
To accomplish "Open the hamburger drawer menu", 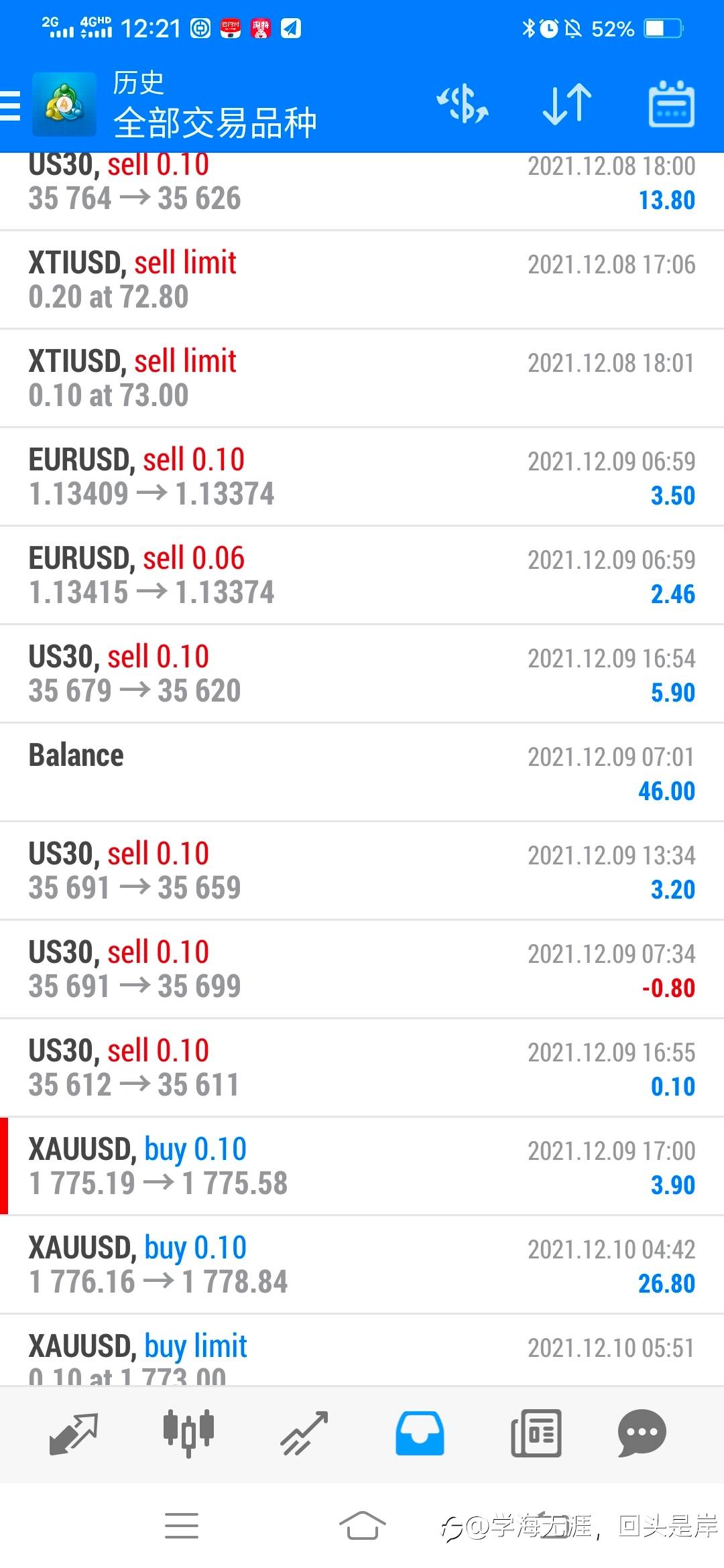I will [x=11, y=105].
